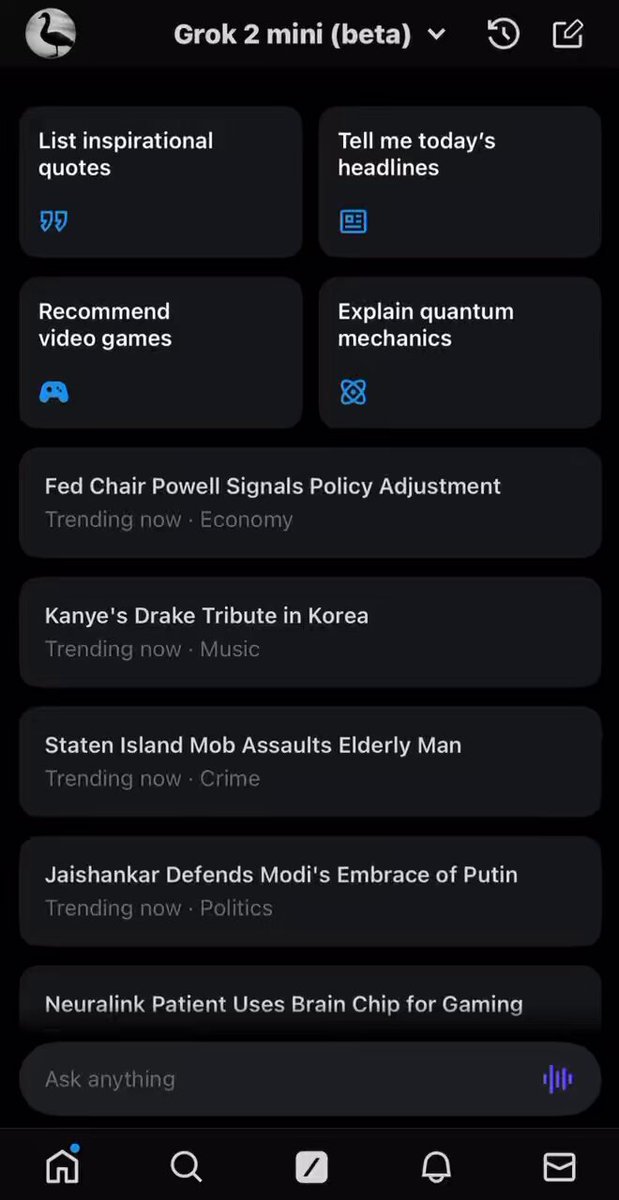Expand the Grok 2 mini model dropdown
Viewport: 619px width, 1200px height.
310,35
